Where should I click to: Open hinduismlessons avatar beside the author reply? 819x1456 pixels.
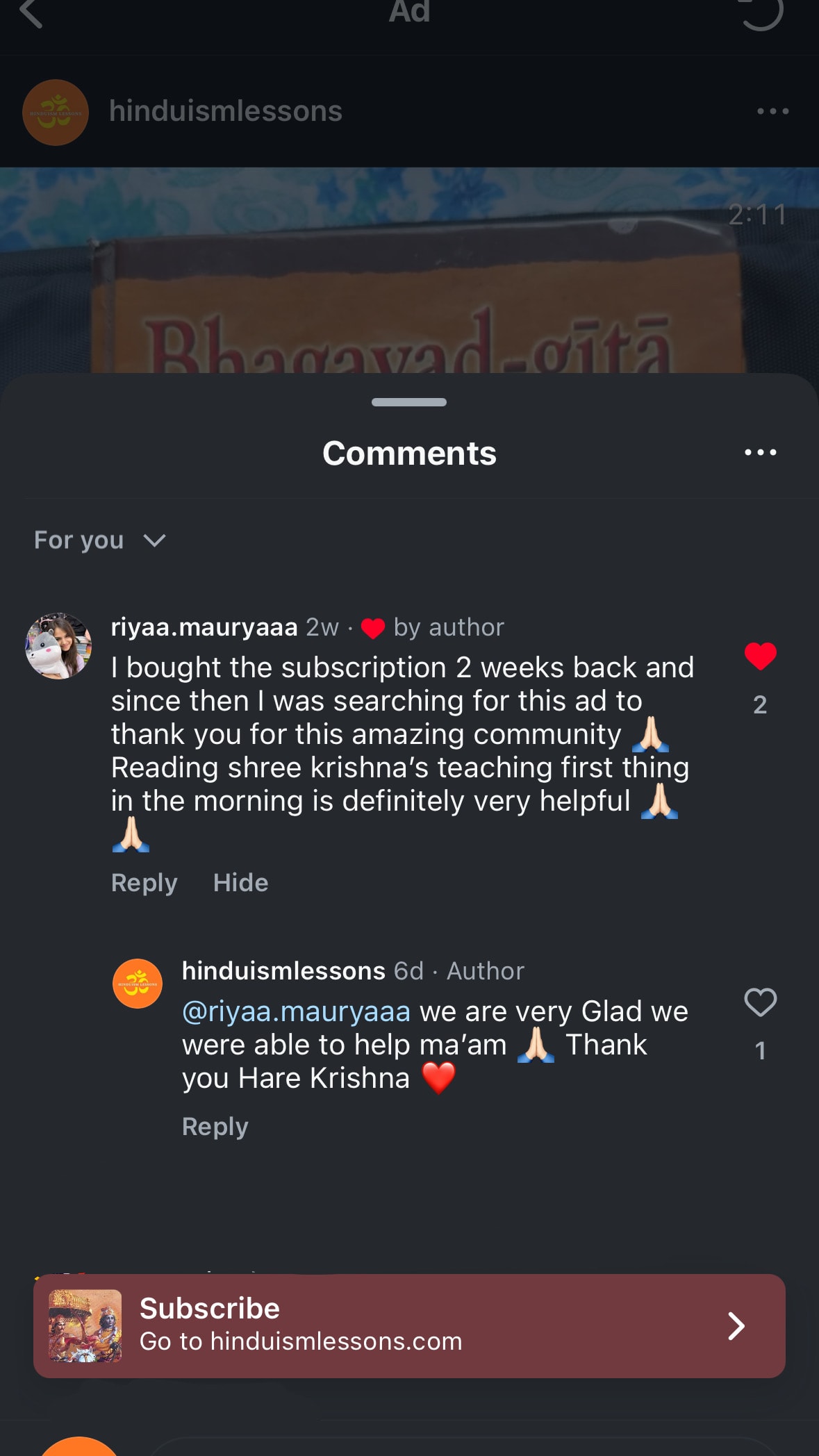(x=138, y=984)
